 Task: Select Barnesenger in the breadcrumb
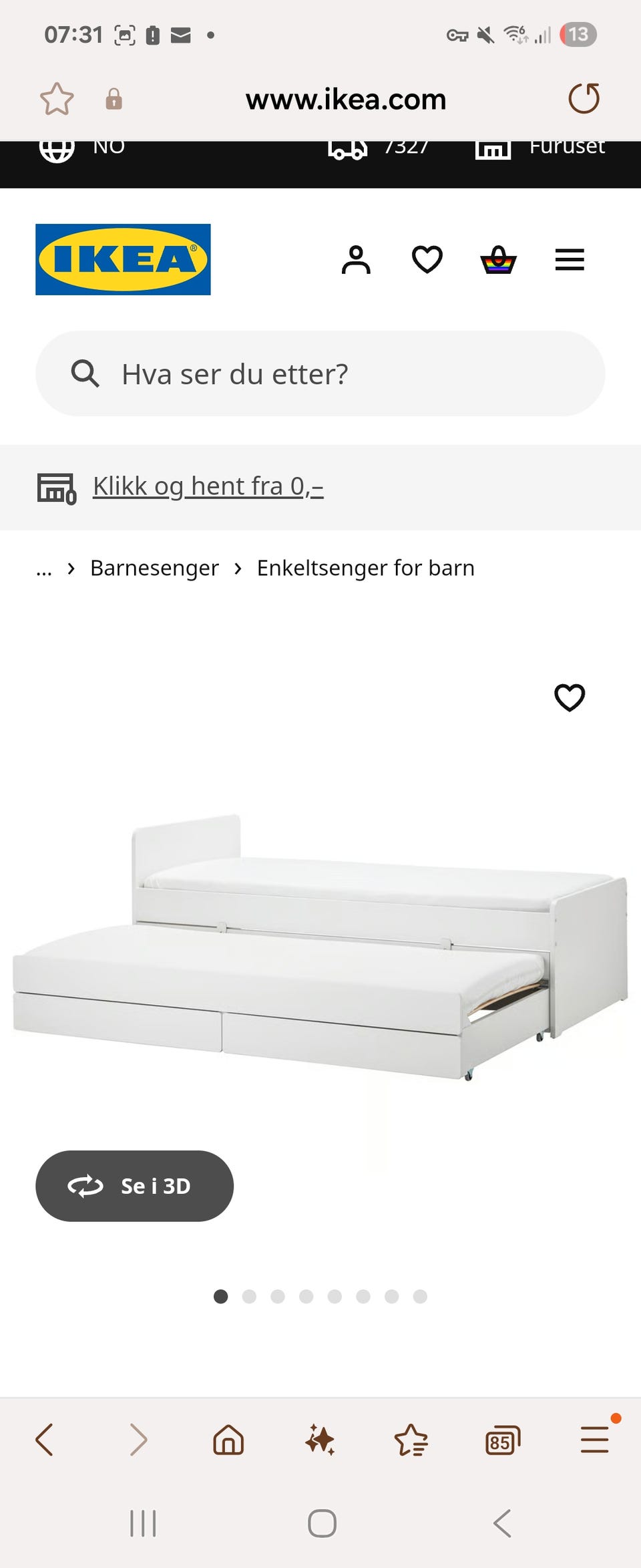point(154,569)
